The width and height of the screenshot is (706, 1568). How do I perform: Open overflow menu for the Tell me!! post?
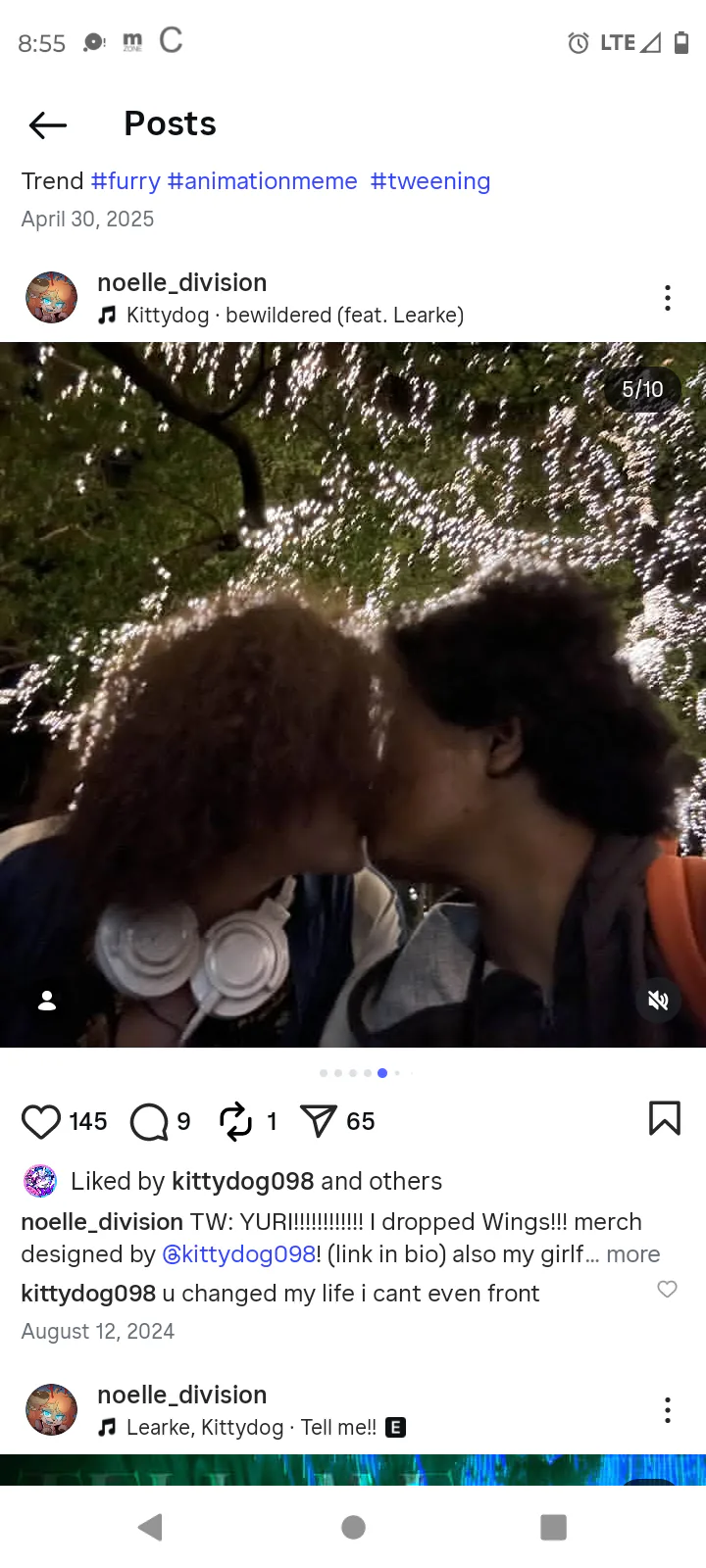[x=668, y=1410]
